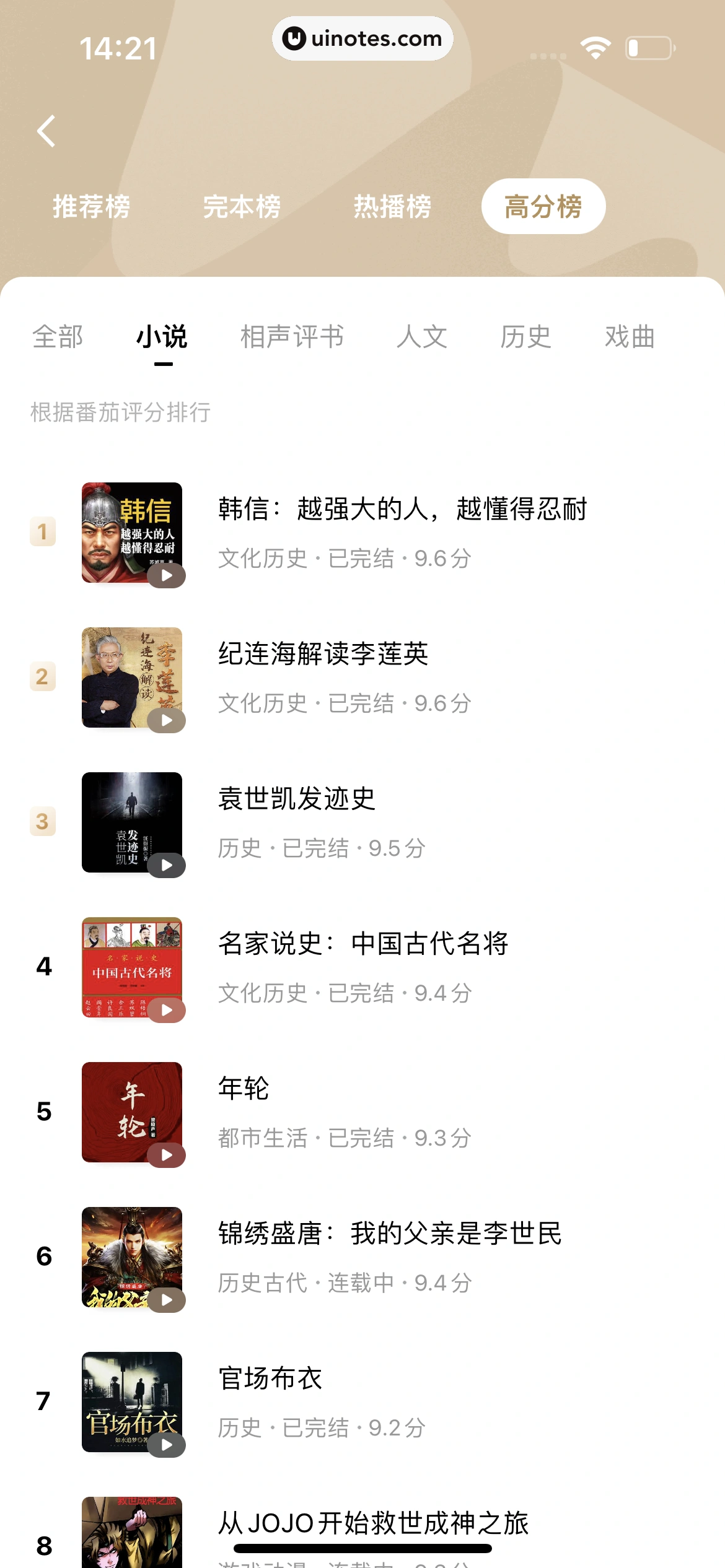Go back using the arrow icon
This screenshot has height=1568, width=725.
pos(46,131)
